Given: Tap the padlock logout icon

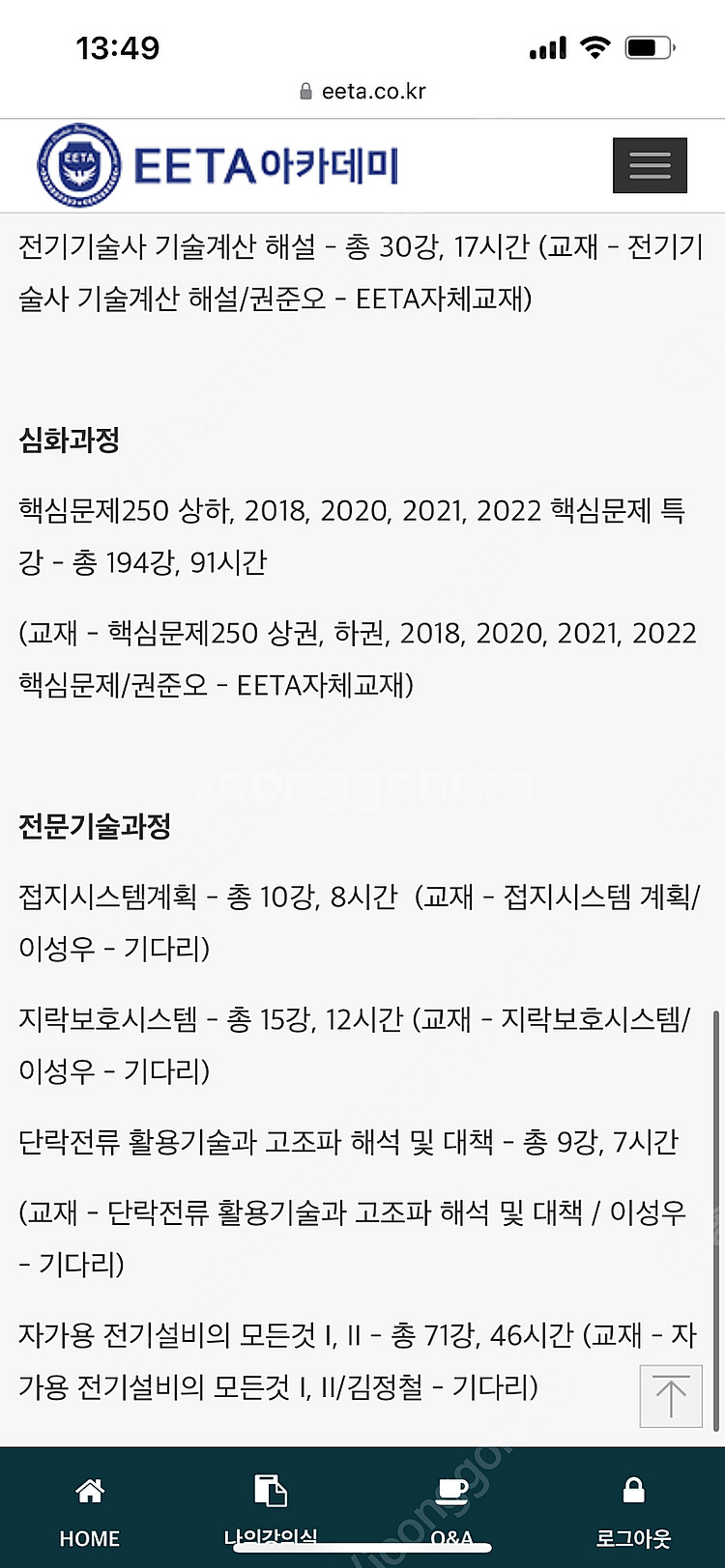Looking at the screenshot, I should click(x=633, y=1491).
